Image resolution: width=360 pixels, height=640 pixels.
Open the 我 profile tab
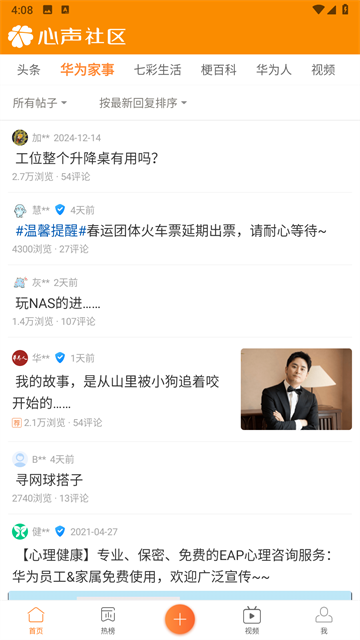324,620
